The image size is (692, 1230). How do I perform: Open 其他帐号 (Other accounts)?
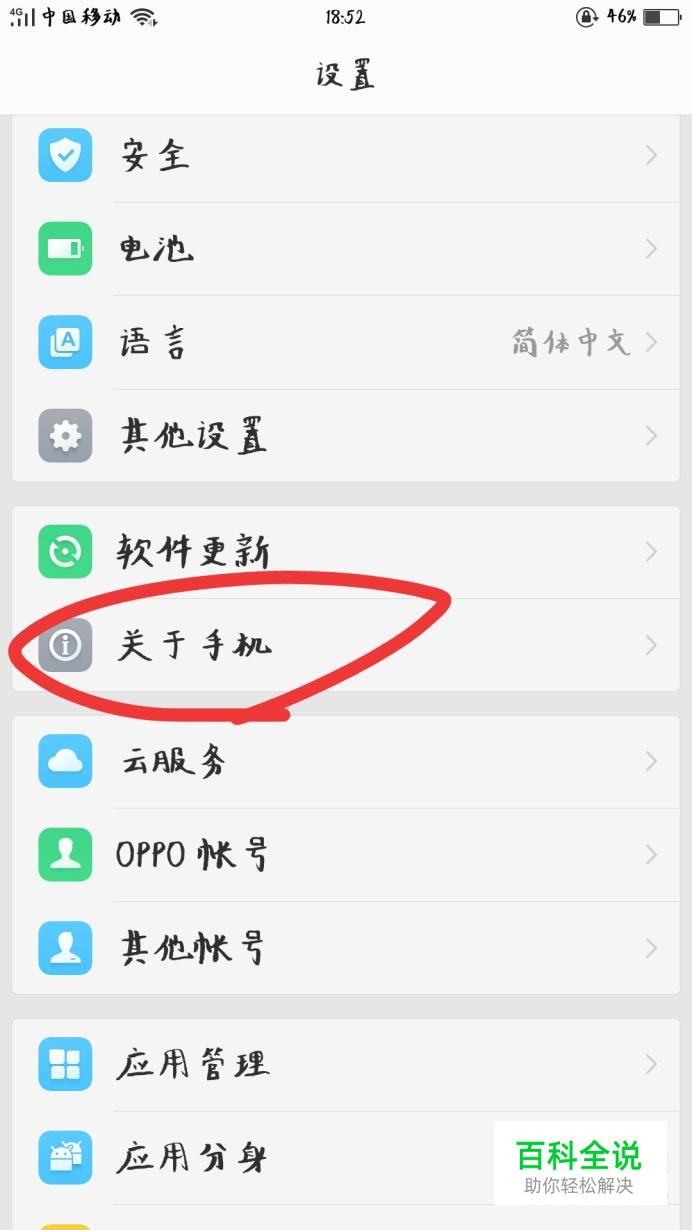(345, 948)
